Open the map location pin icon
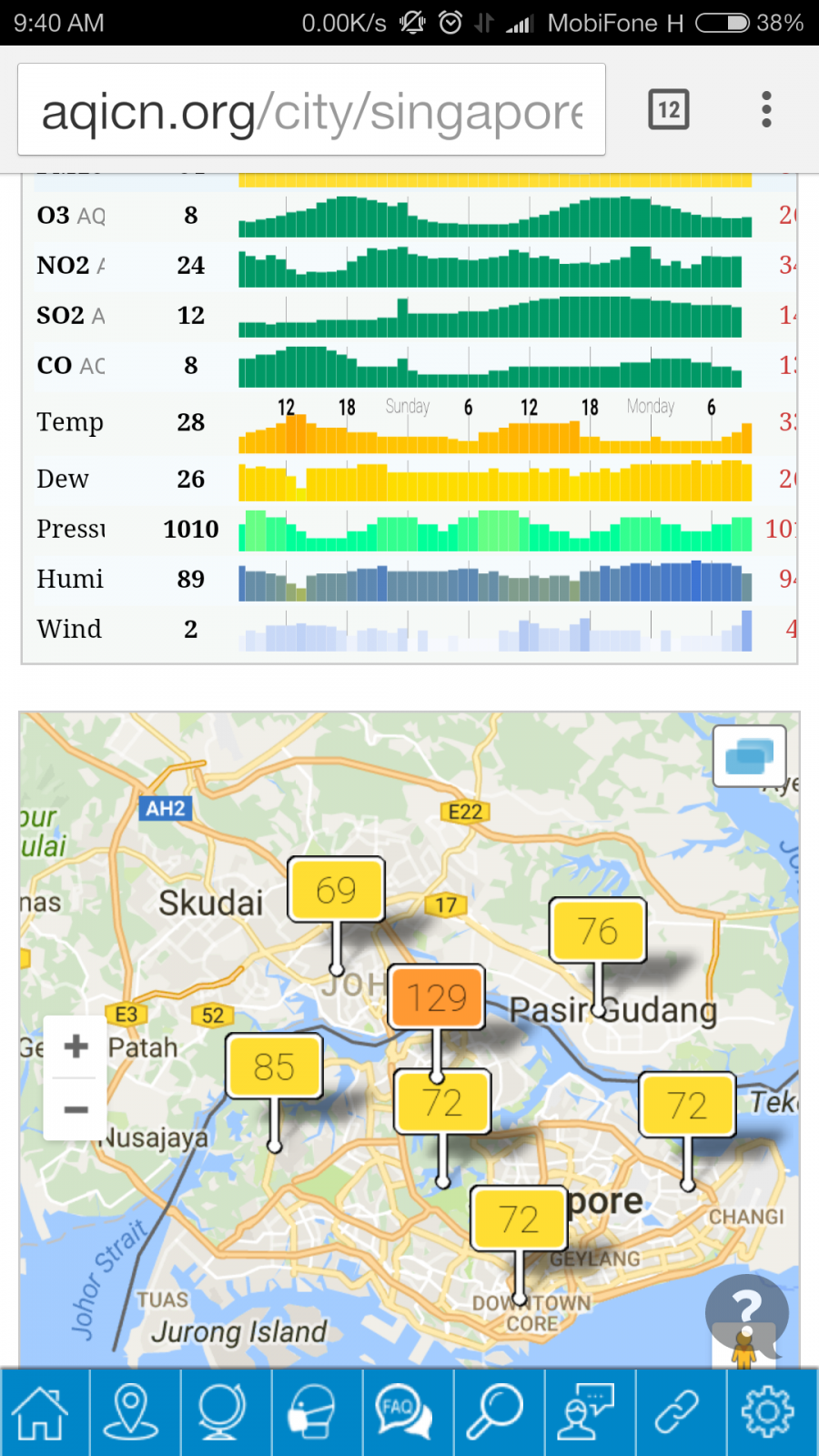Screen dimensions: 819x1456 click(x=132, y=1412)
